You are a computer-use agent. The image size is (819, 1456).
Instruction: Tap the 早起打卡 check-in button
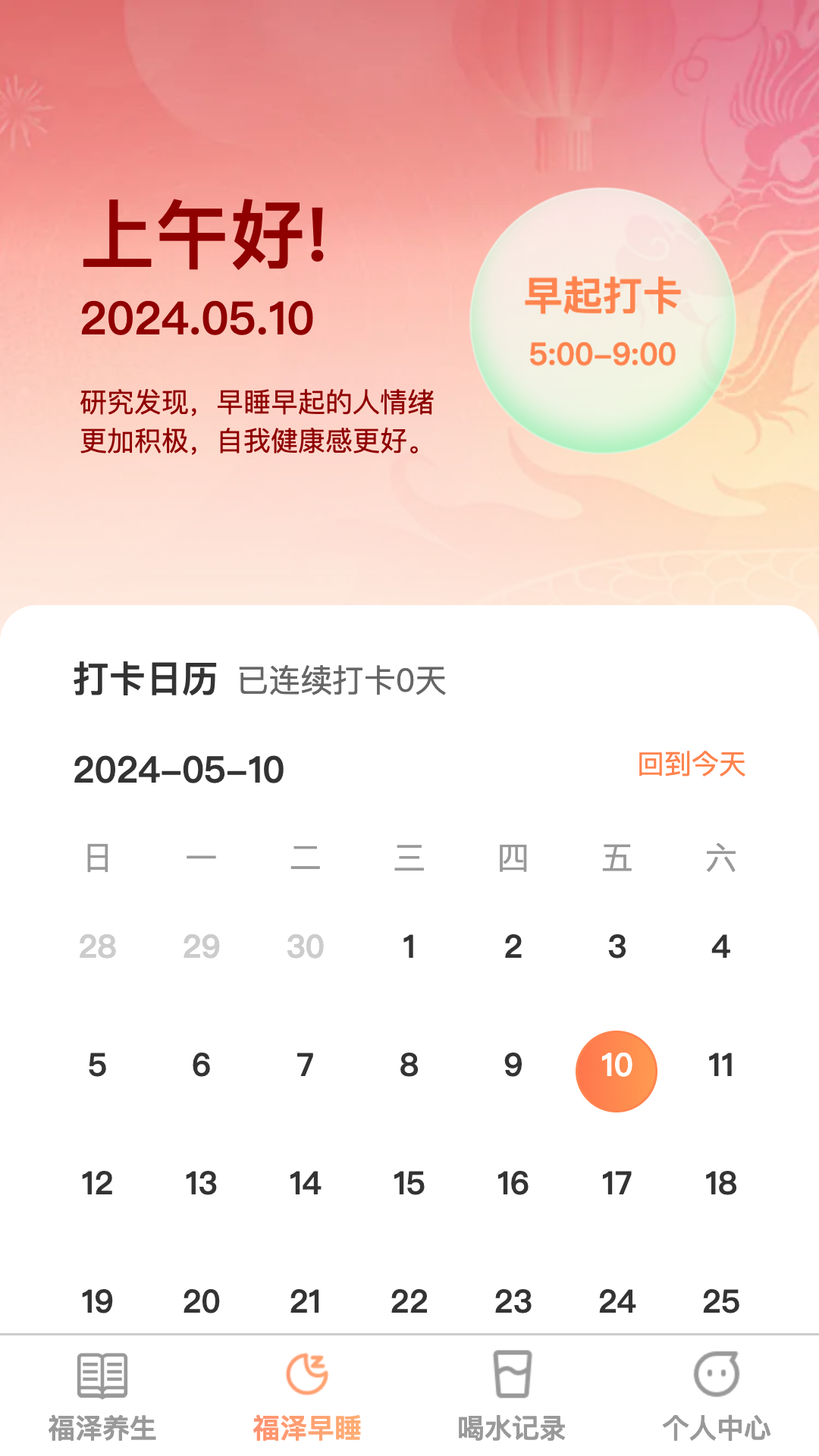point(602,320)
